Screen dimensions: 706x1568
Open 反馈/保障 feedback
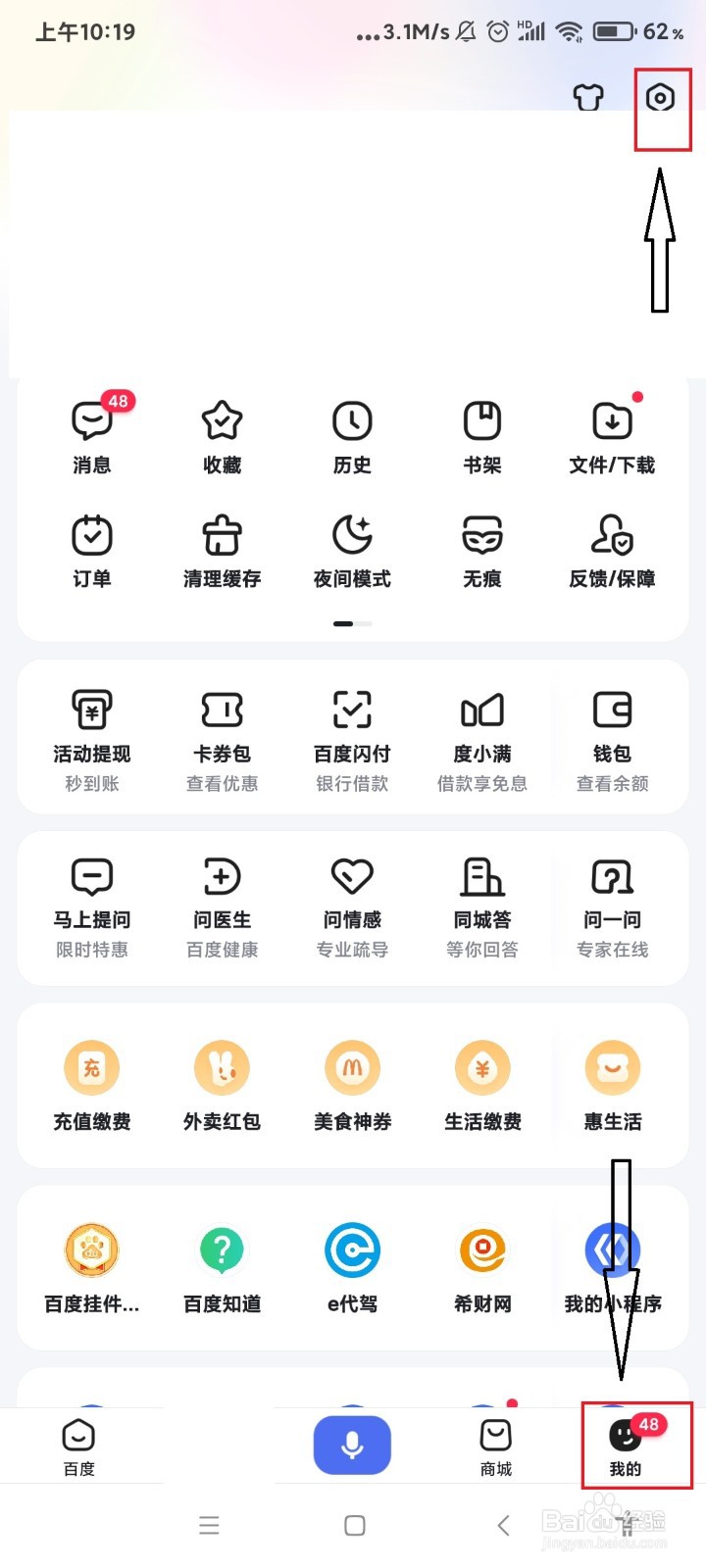[x=612, y=551]
